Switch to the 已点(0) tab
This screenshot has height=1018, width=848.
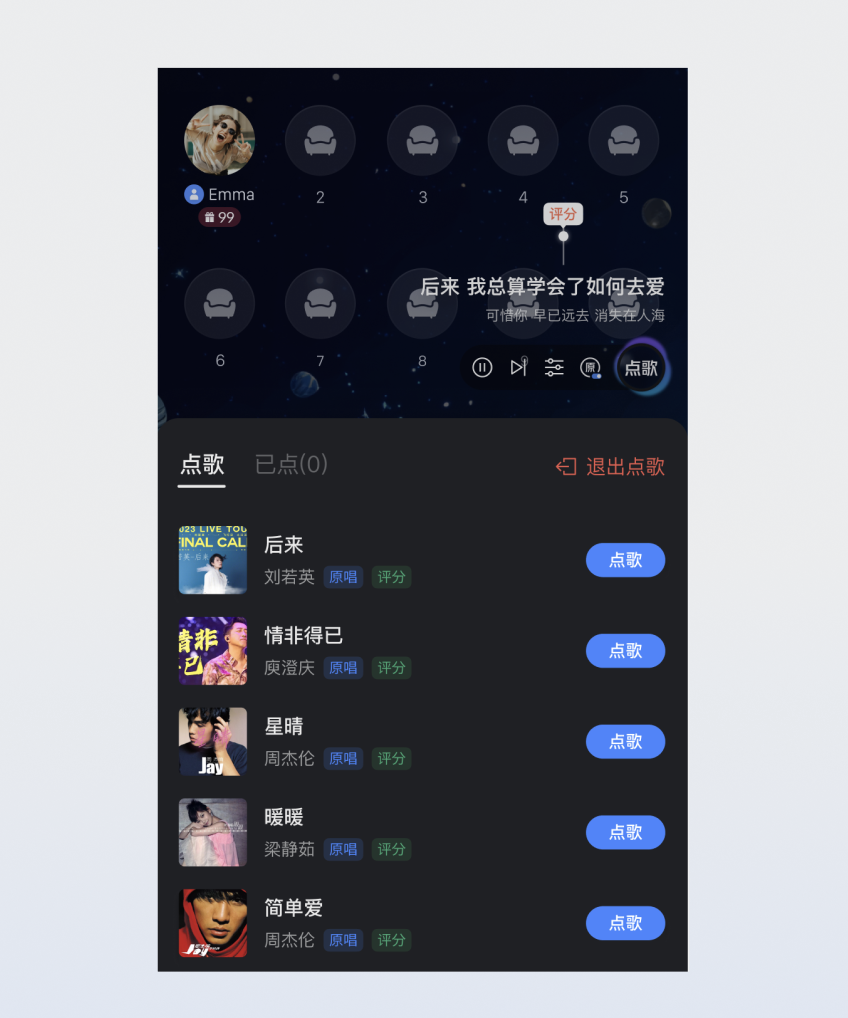click(x=291, y=465)
